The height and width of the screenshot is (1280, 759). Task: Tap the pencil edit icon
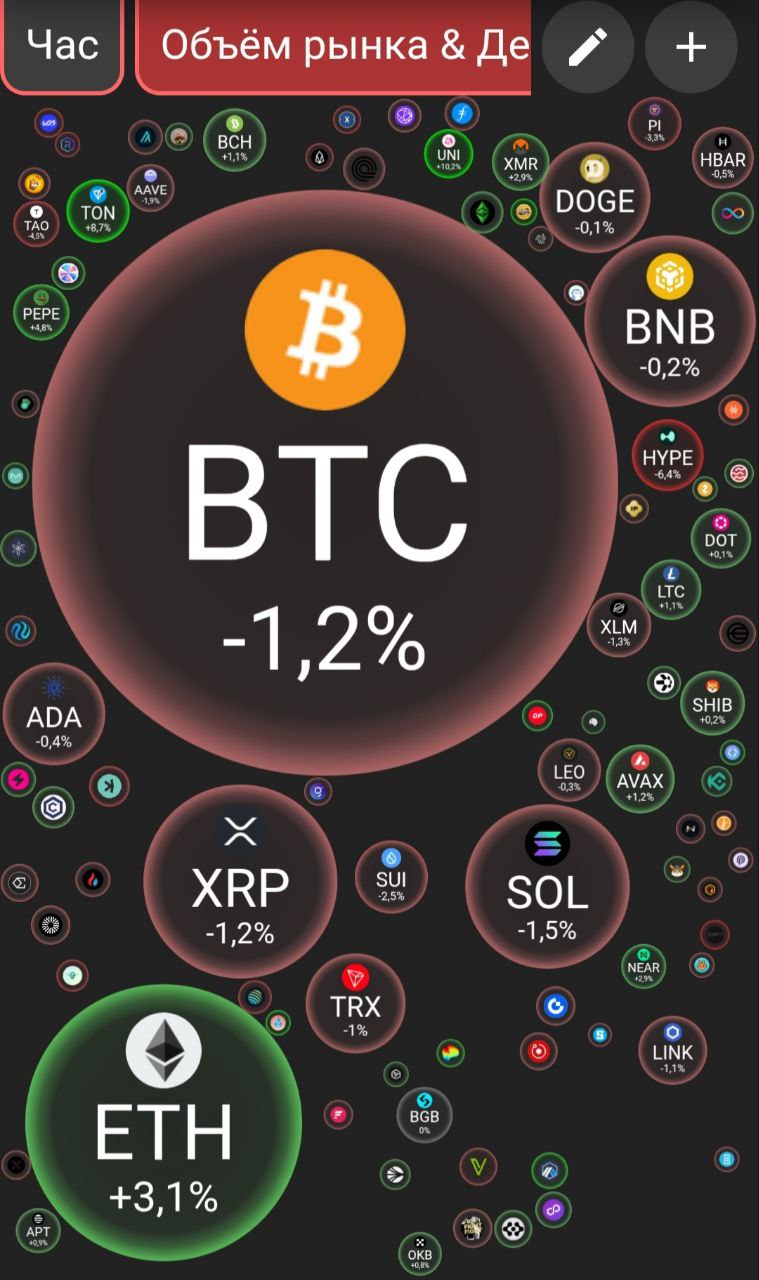click(x=588, y=46)
